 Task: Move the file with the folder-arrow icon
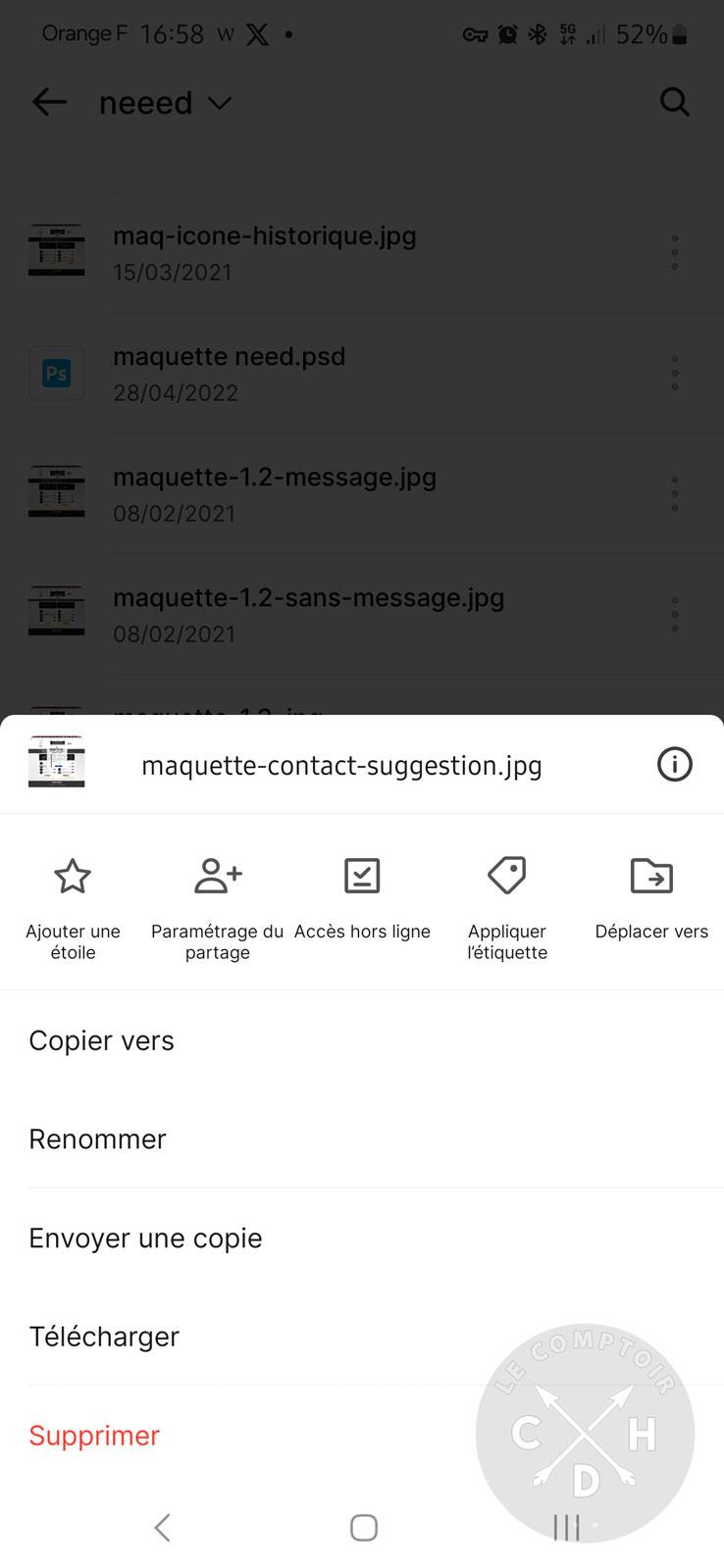click(x=651, y=876)
